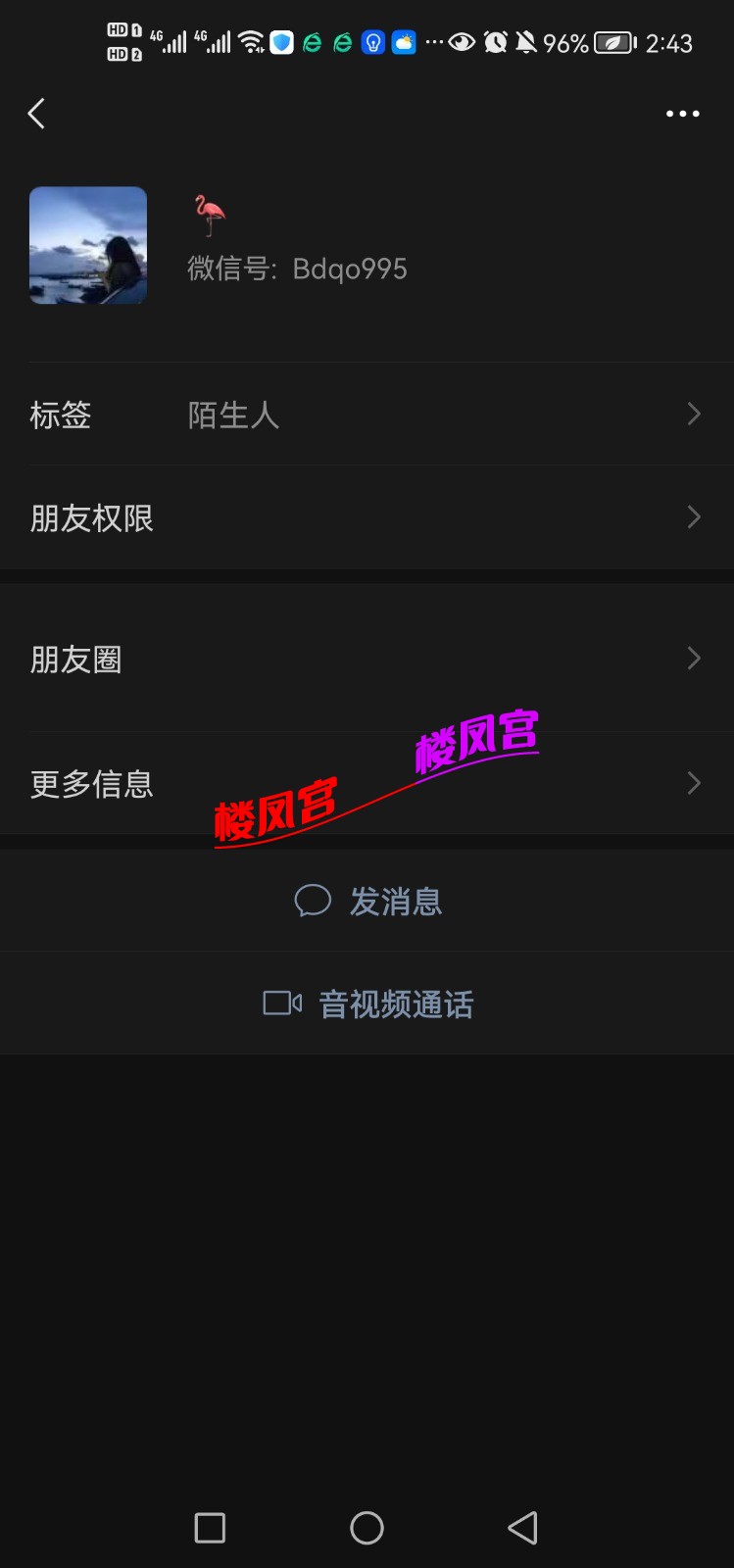
Task: Tap the Recents square navigation icon
Action: point(210,1527)
